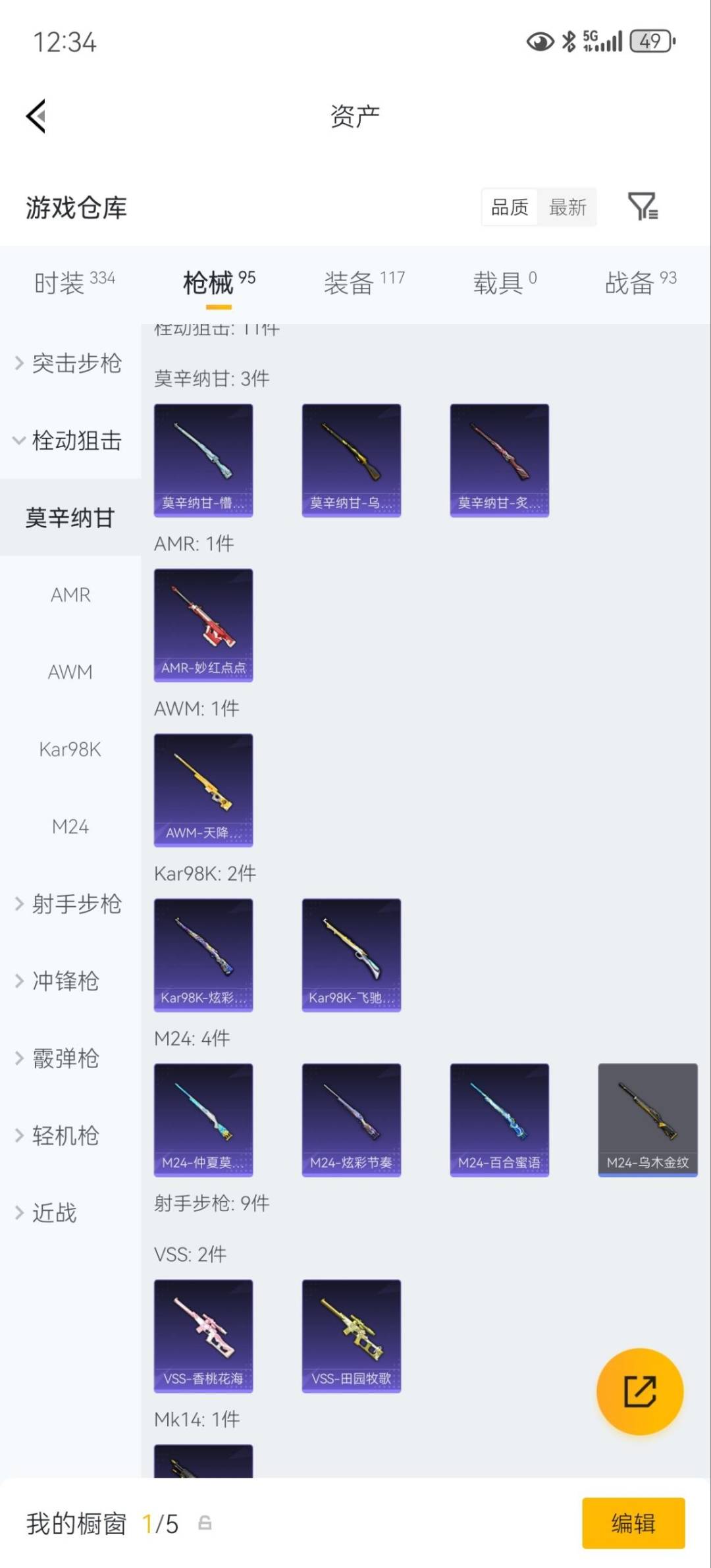711x1568 pixels.
Task: Select the M24 subcategory in sidebar
Action: point(70,826)
